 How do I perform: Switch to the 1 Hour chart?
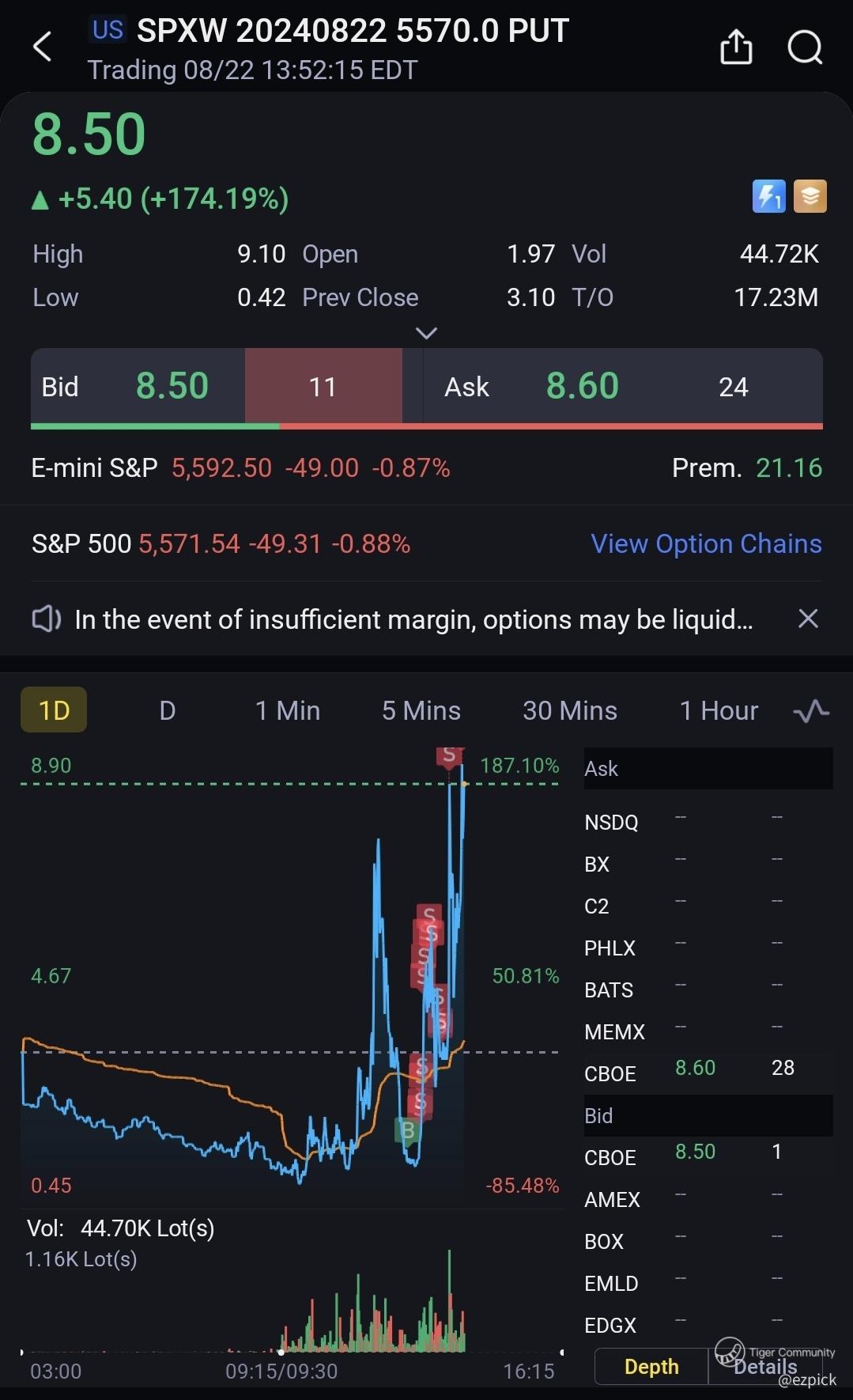(719, 710)
